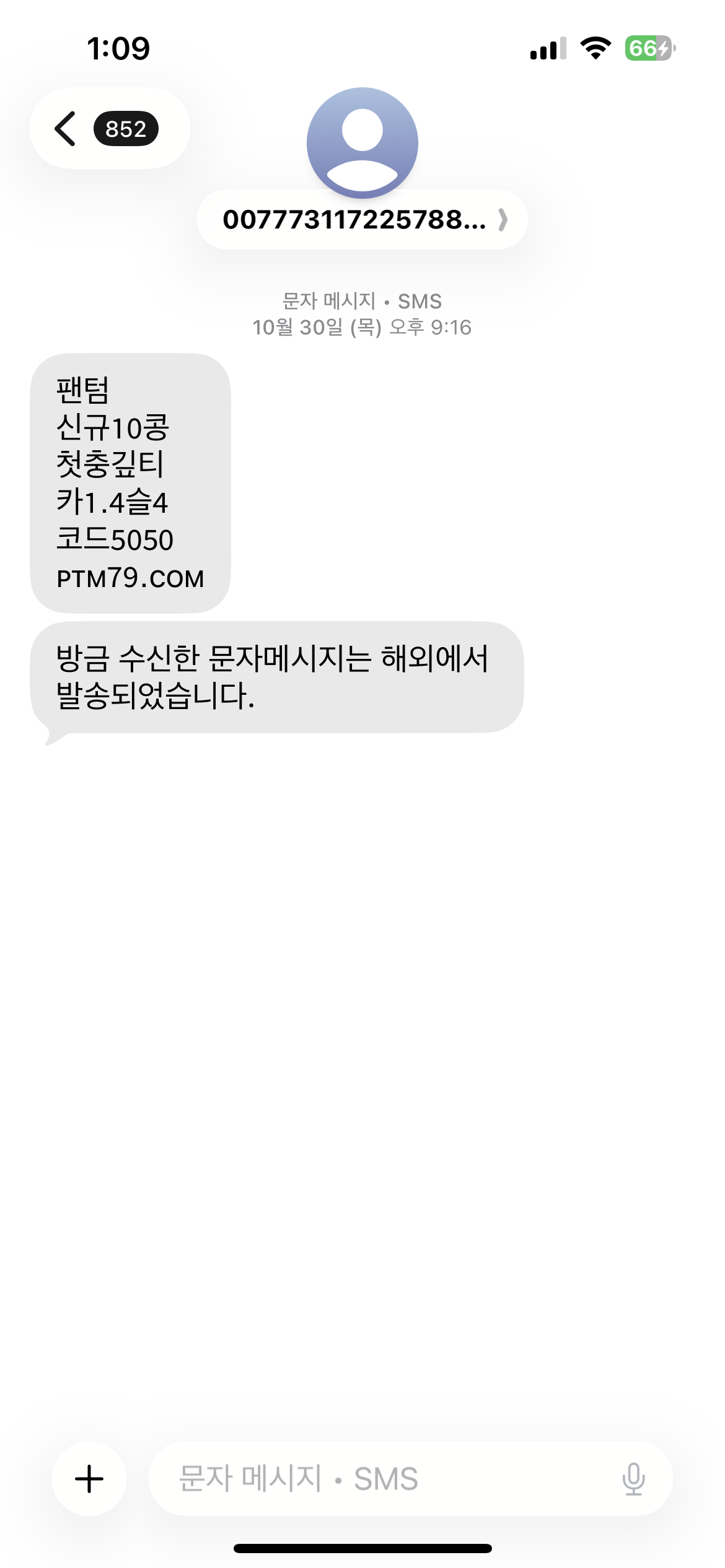This screenshot has height=1568, width=725.
Task: Open the plus attachments menu
Action: (89, 1479)
